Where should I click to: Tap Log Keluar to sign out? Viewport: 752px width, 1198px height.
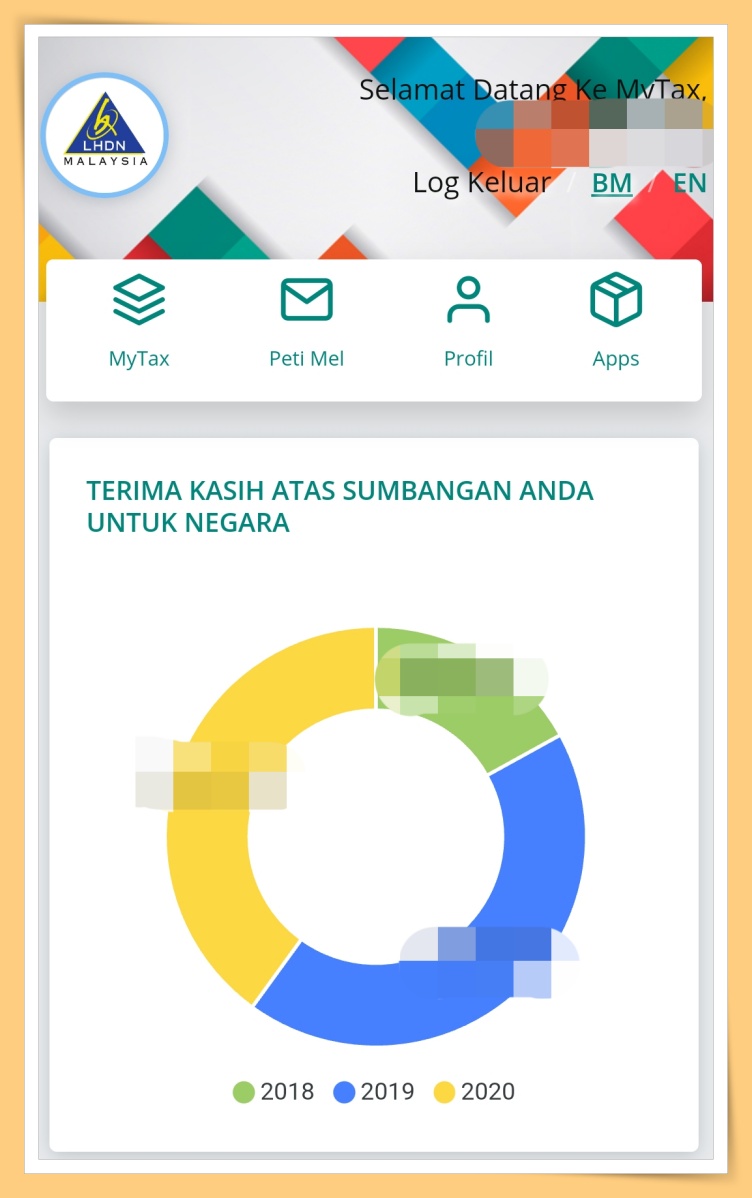click(481, 183)
